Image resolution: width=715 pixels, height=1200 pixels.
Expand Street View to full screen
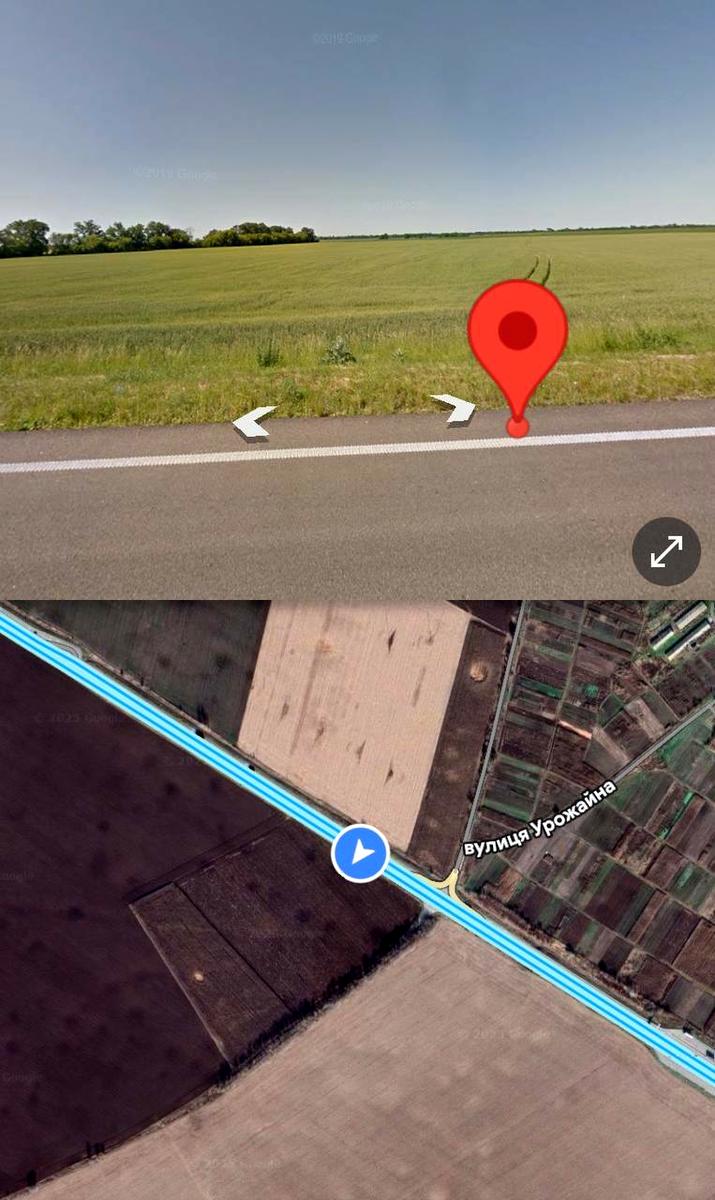point(666,551)
